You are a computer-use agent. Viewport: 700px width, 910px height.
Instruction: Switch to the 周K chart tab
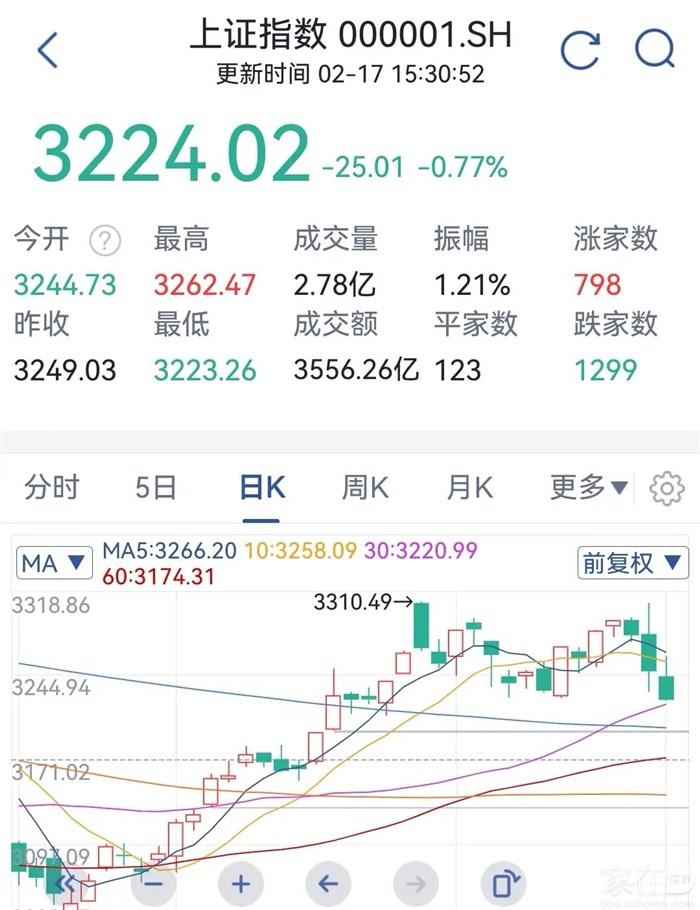365,488
